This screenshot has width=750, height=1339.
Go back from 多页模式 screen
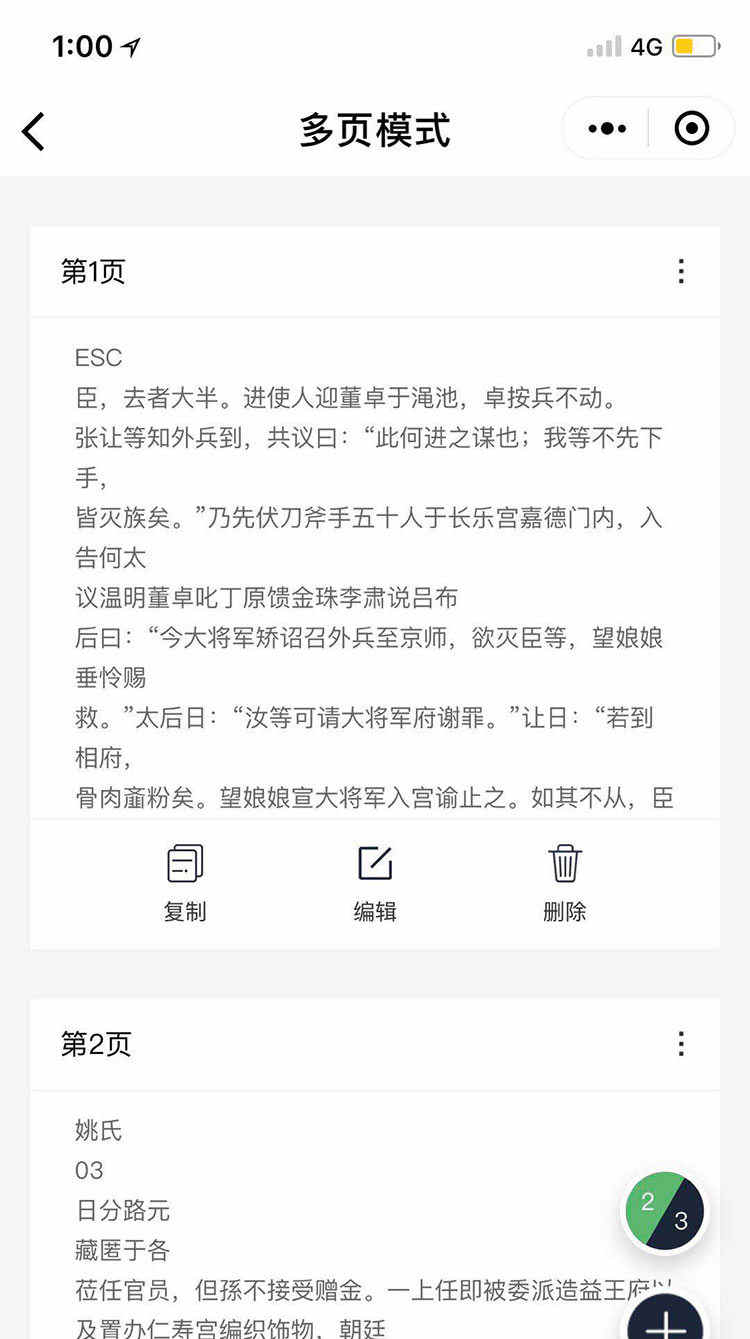pyautogui.click(x=34, y=131)
